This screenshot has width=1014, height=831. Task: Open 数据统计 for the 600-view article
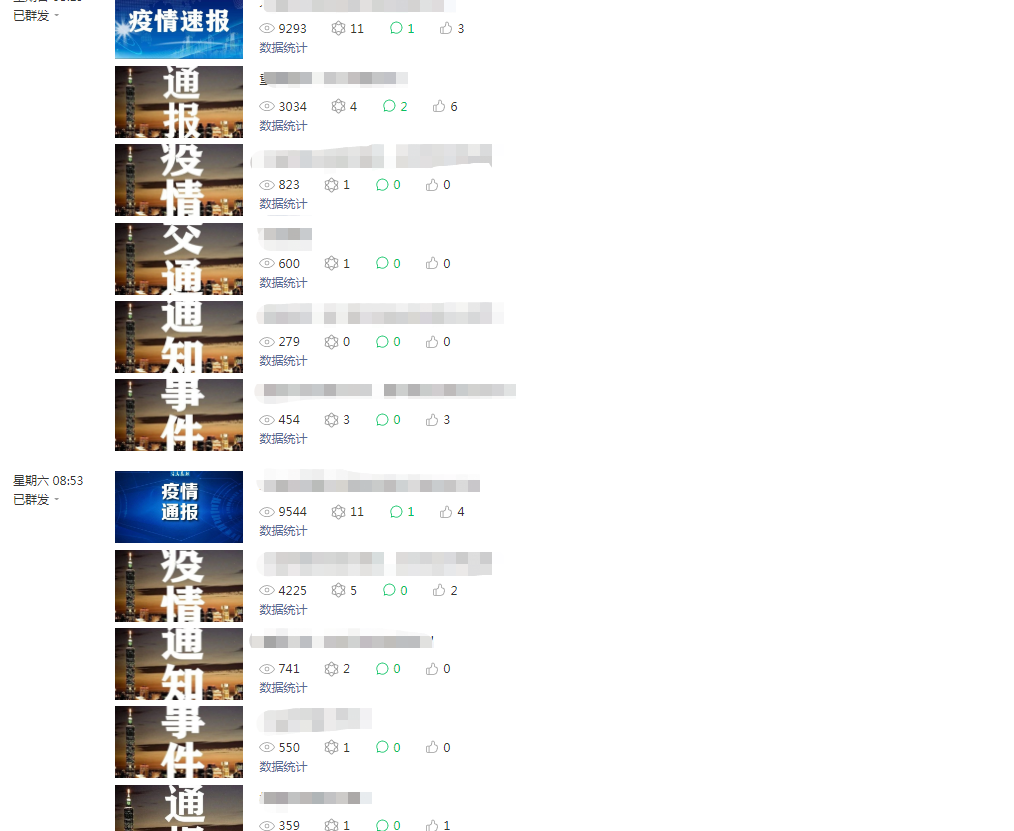tap(283, 283)
